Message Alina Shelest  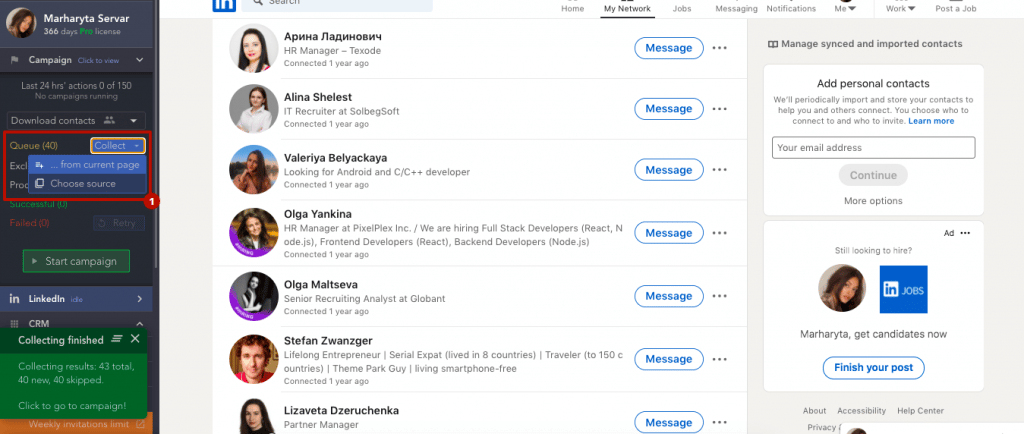pyautogui.click(x=668, y=109)
